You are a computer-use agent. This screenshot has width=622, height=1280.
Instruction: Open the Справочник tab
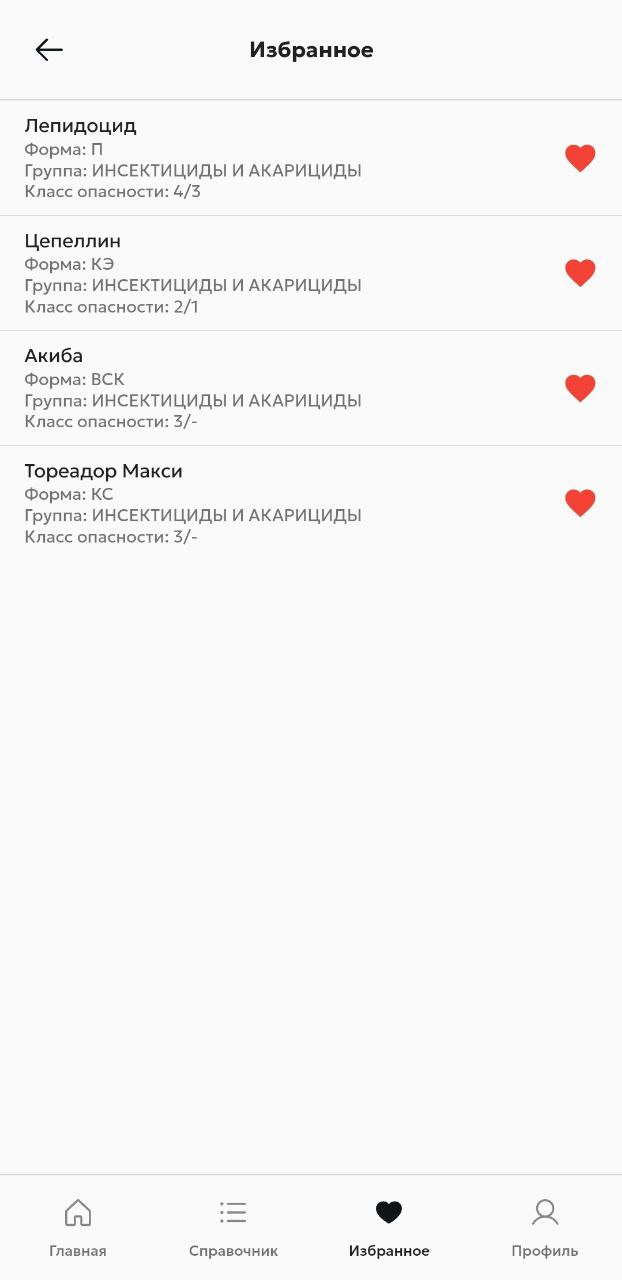tap(233, 1228)
